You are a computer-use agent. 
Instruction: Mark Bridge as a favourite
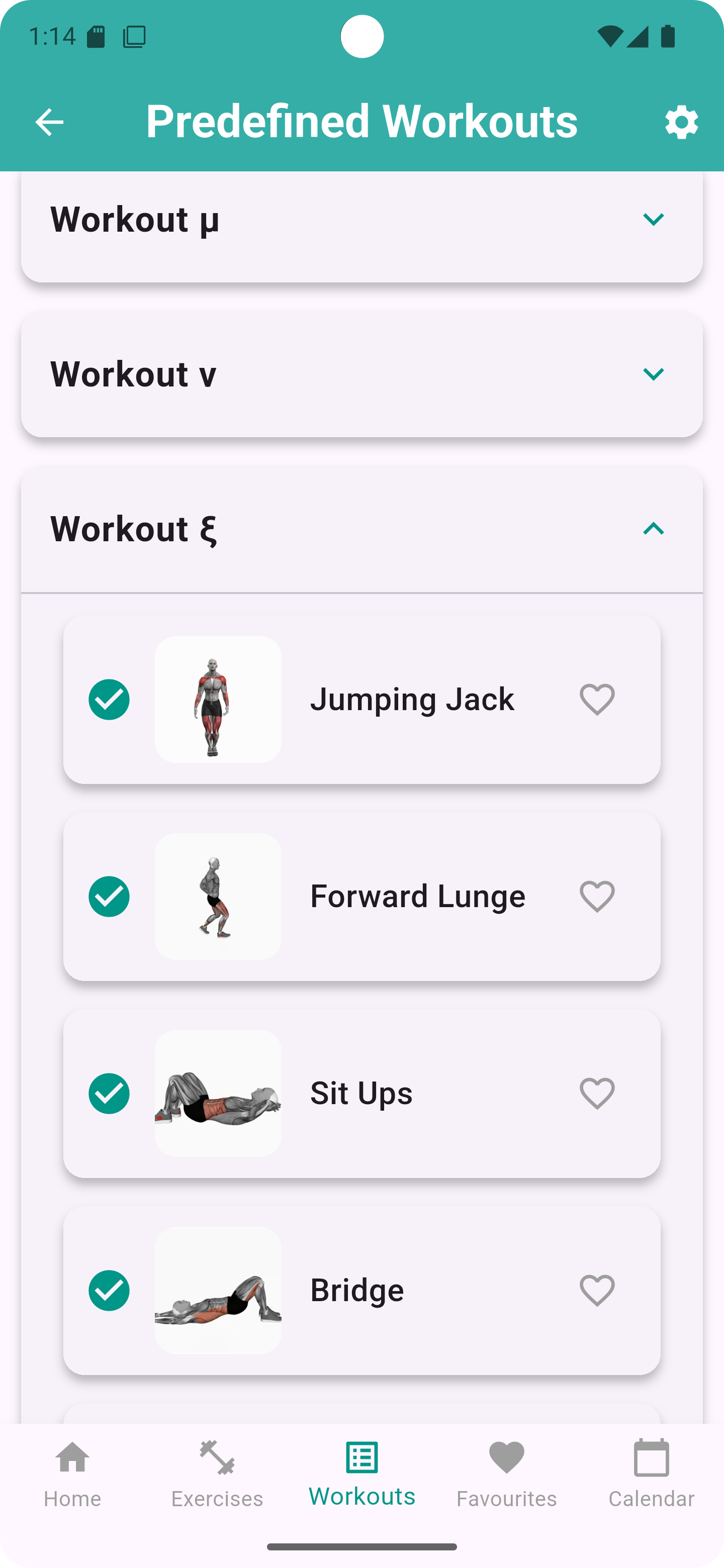597,1291
